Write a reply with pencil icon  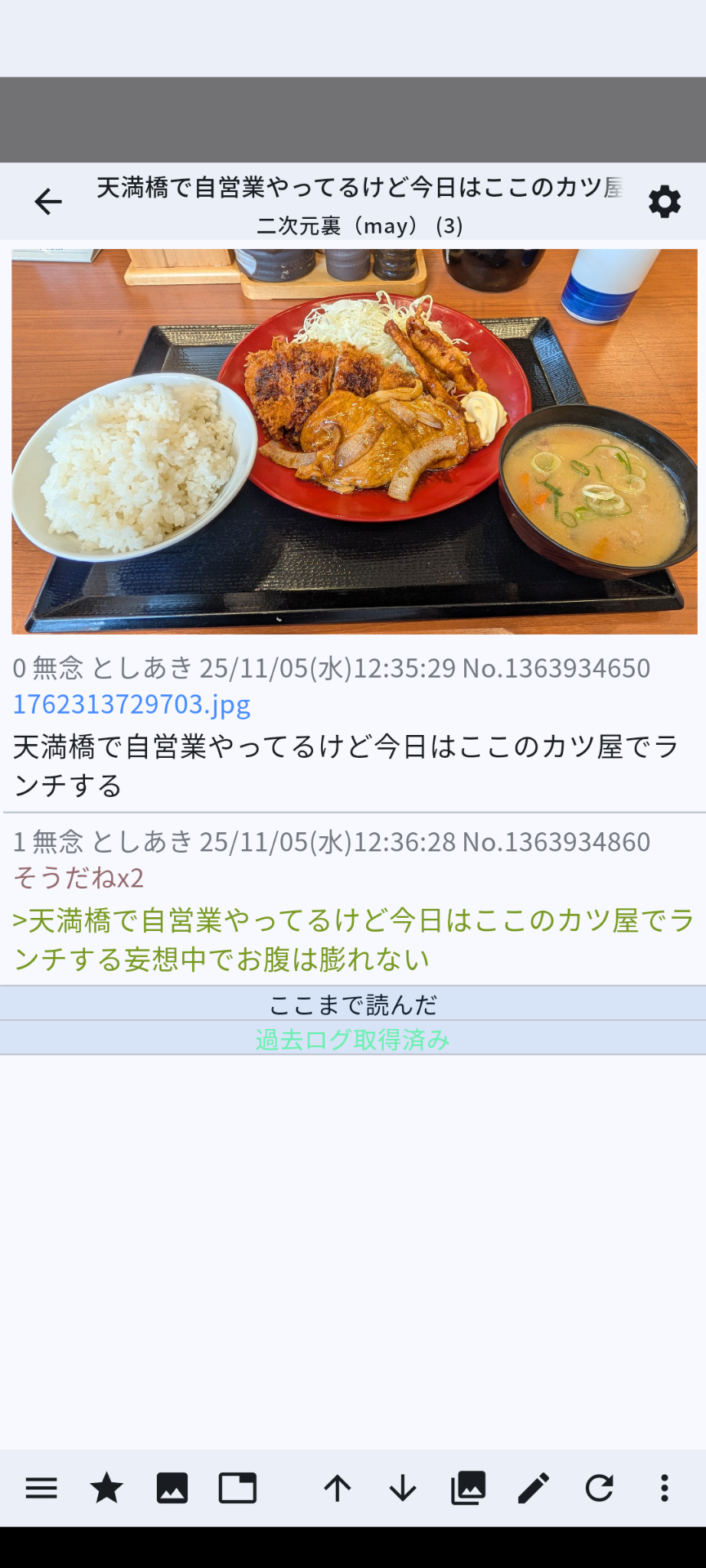click(x=534, y=1488)
